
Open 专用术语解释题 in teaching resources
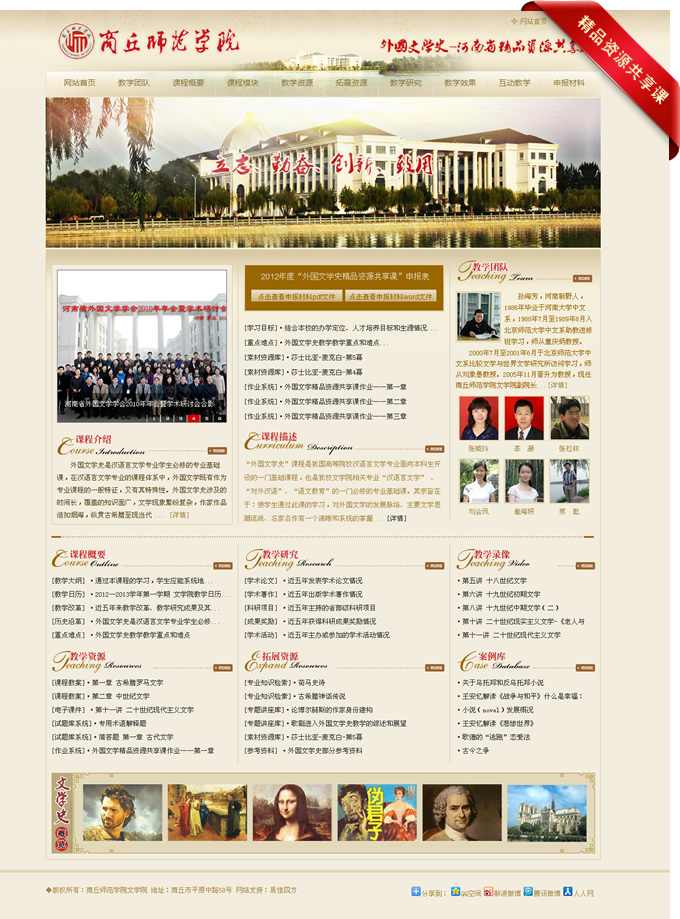click(x=122, y=723)
